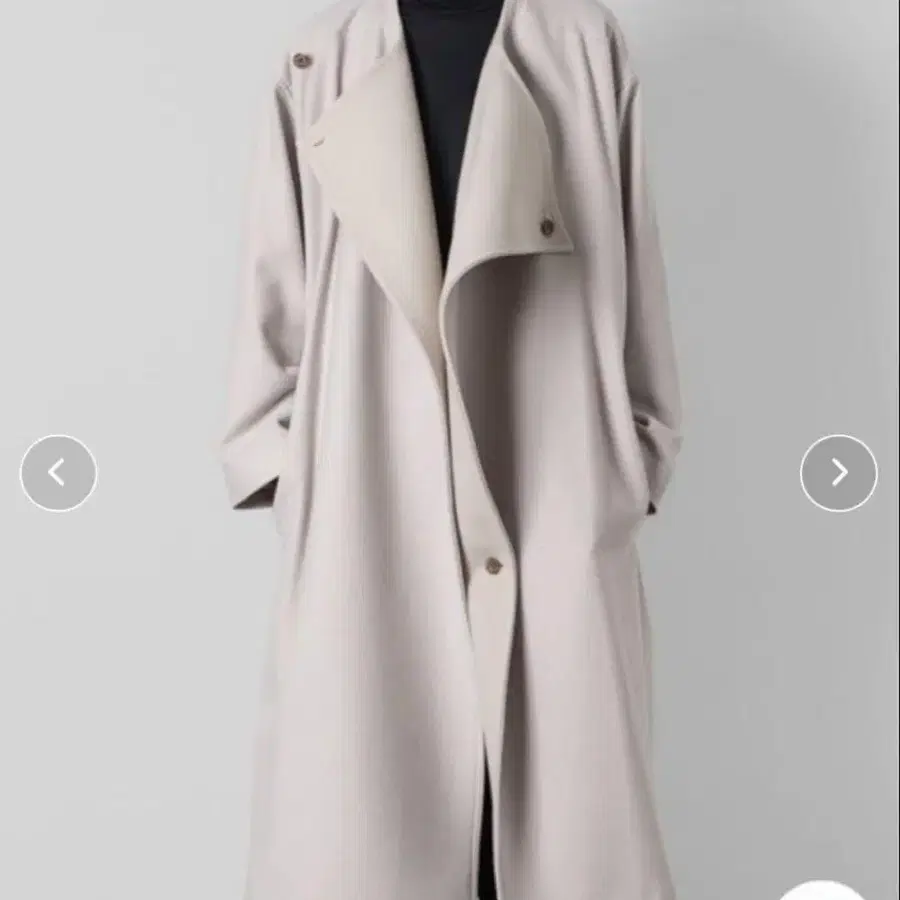
Task: Go to the previous product photo
Action: (x=58, y=473)
